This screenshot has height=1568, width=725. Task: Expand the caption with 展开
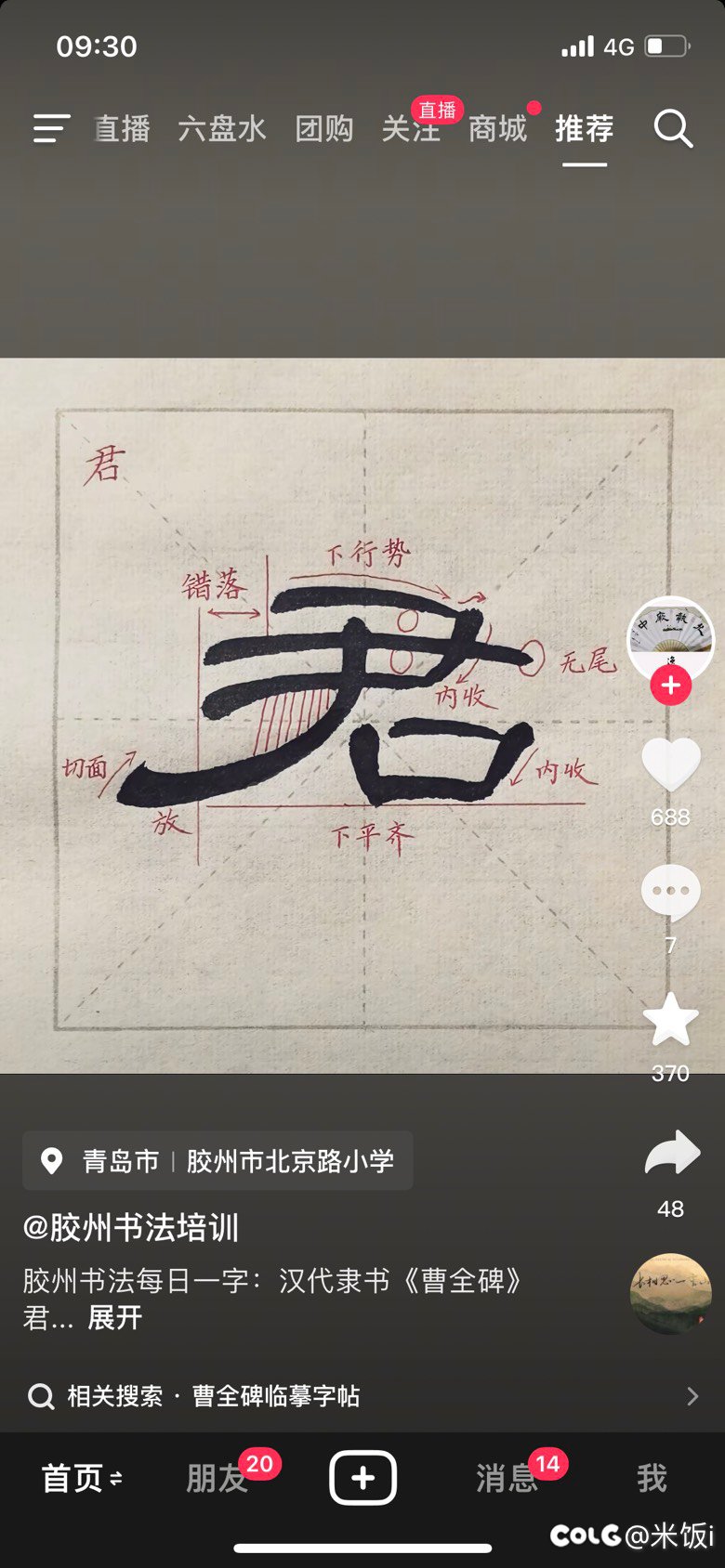click(x=115, y=1317)
